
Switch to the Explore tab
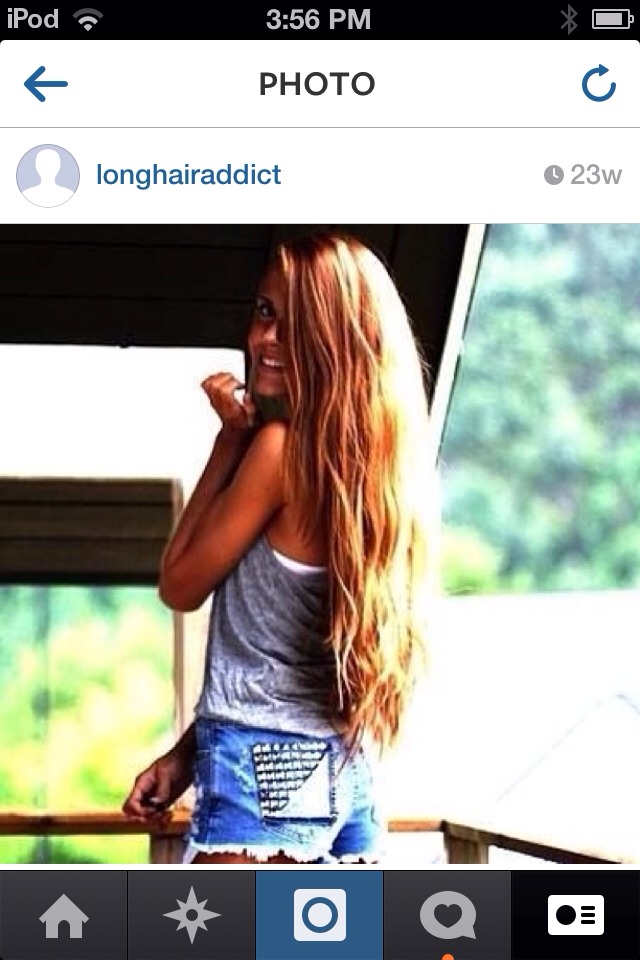(x=191, y=915)
